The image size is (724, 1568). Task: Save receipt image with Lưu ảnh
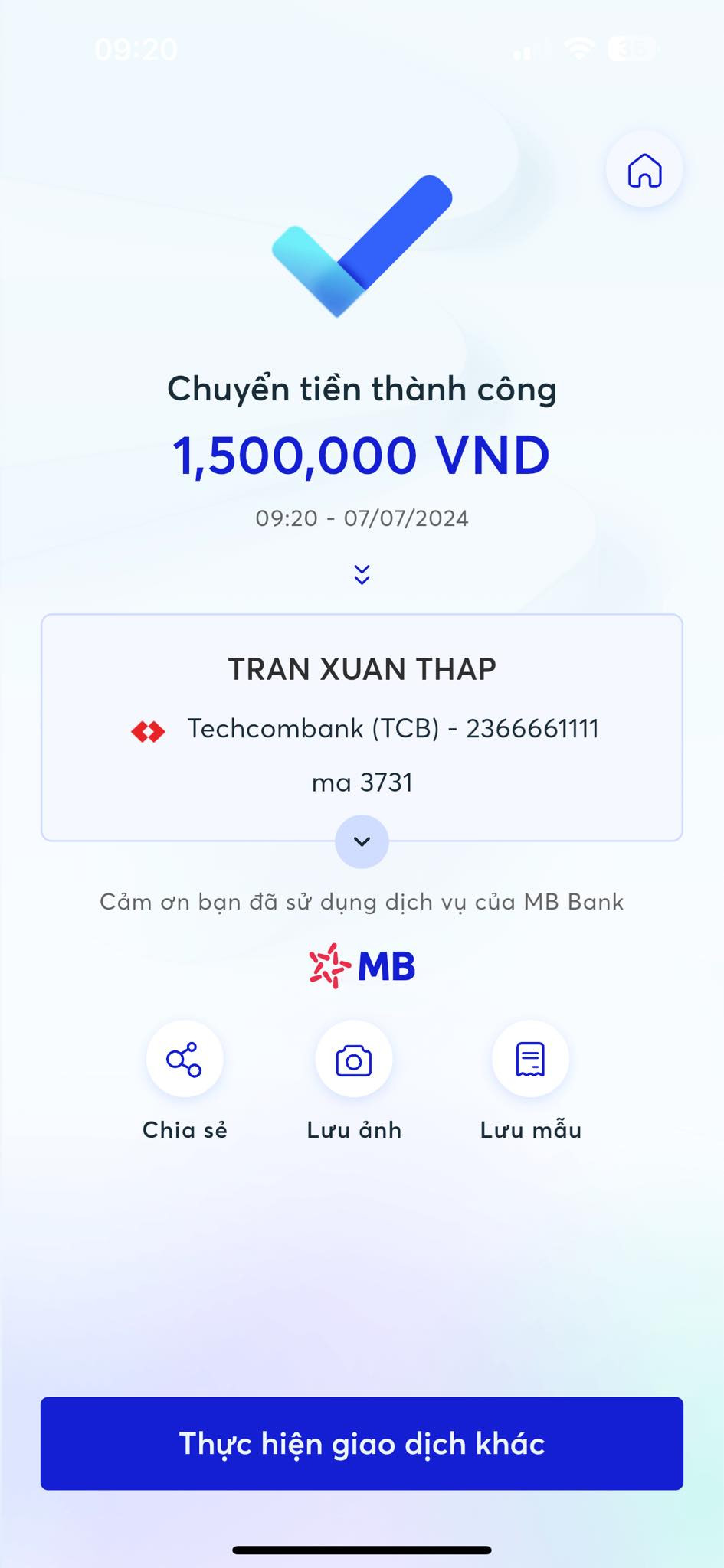click(x=354, y=1060)
